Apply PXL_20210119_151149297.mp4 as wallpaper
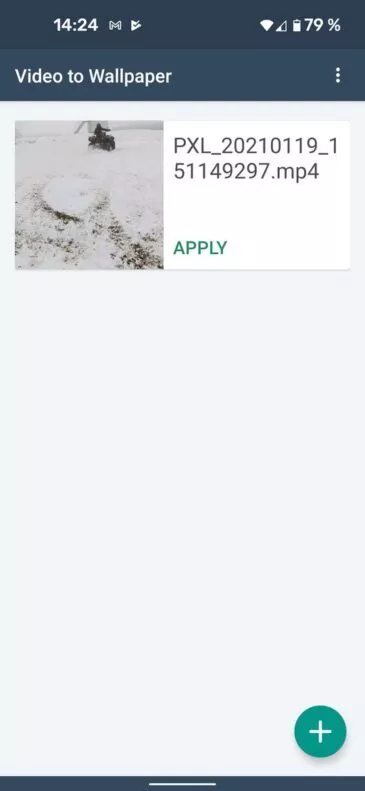Image resolution: width=365 pixels, height=791 pixels. pyautogui.click(x=200, y=248)
